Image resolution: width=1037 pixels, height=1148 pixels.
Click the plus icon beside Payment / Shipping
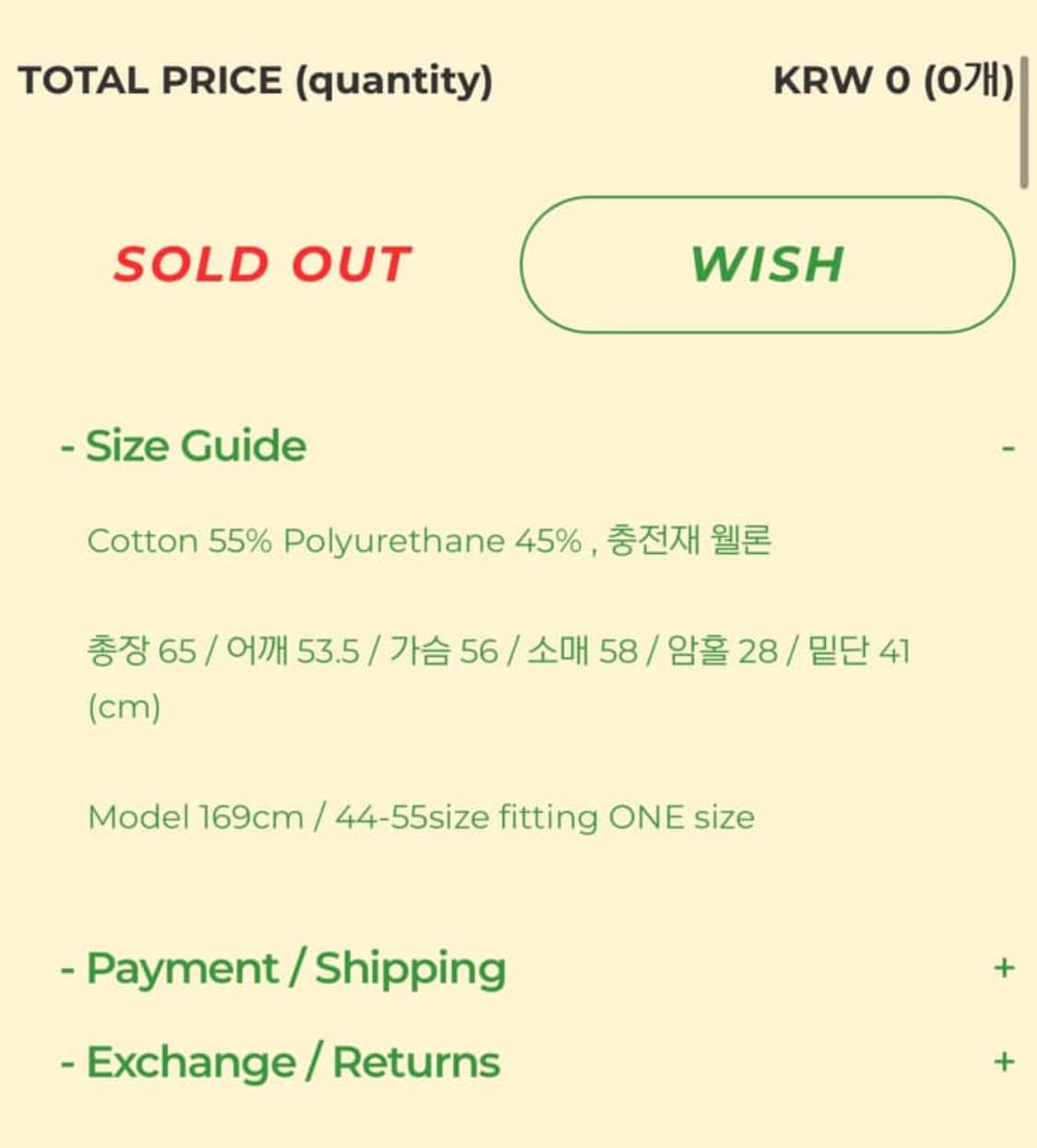pos(1002,968)
